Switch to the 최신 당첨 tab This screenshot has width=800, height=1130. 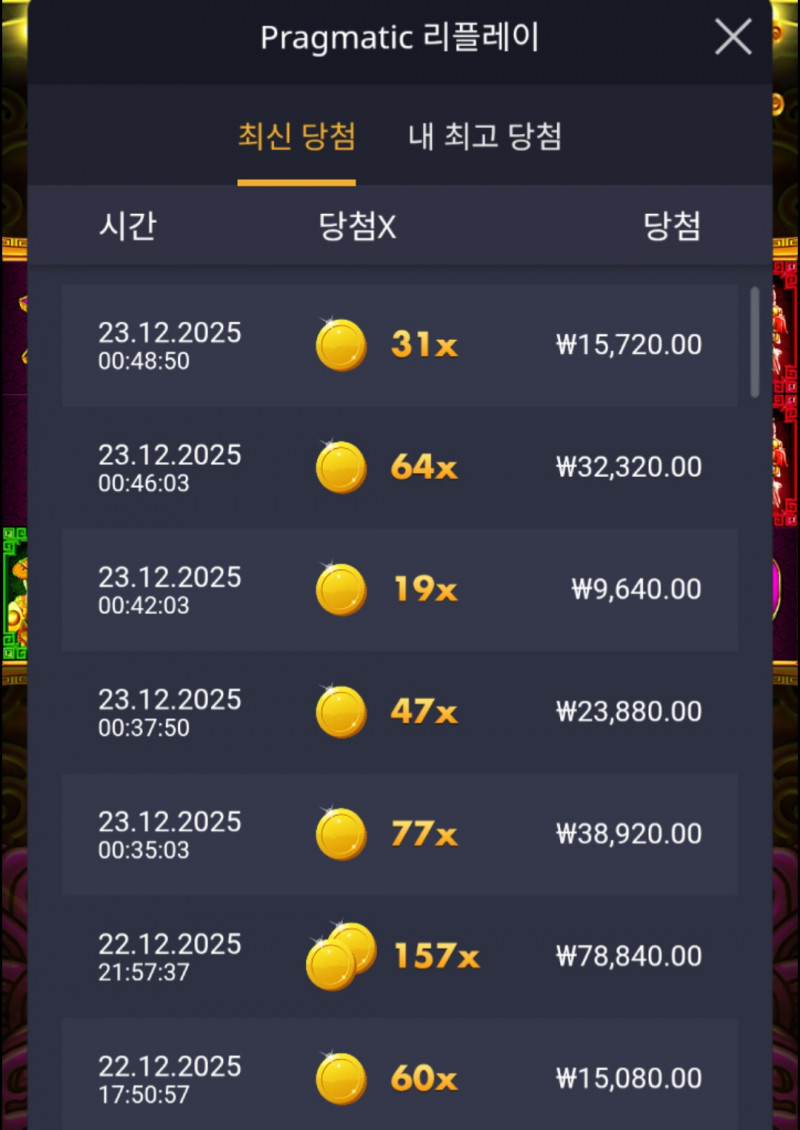coord(296,137)
